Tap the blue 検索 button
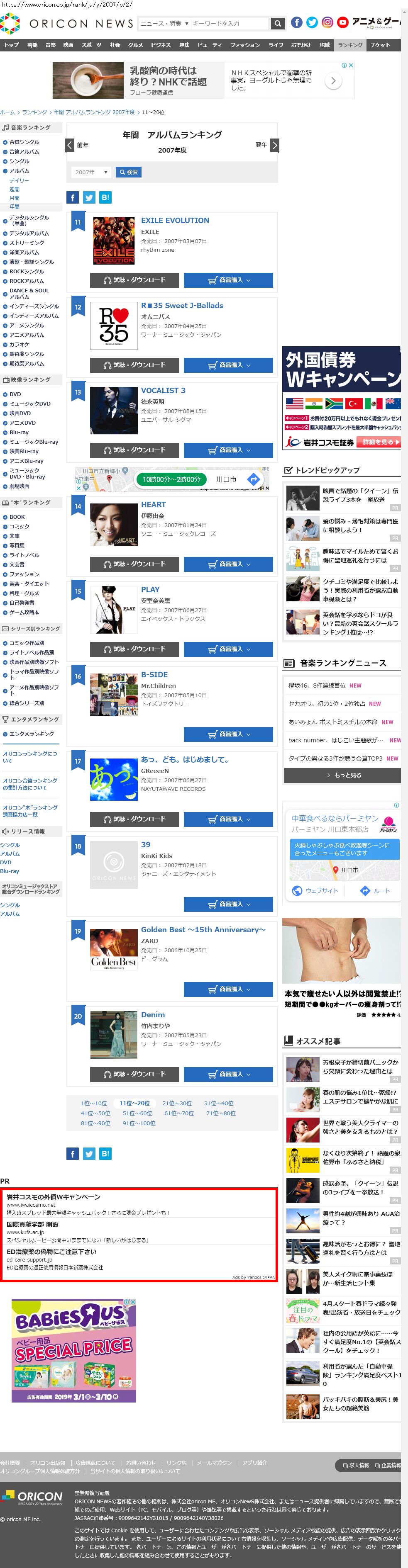Screen dimensions: 408x1568 [129, 172]
